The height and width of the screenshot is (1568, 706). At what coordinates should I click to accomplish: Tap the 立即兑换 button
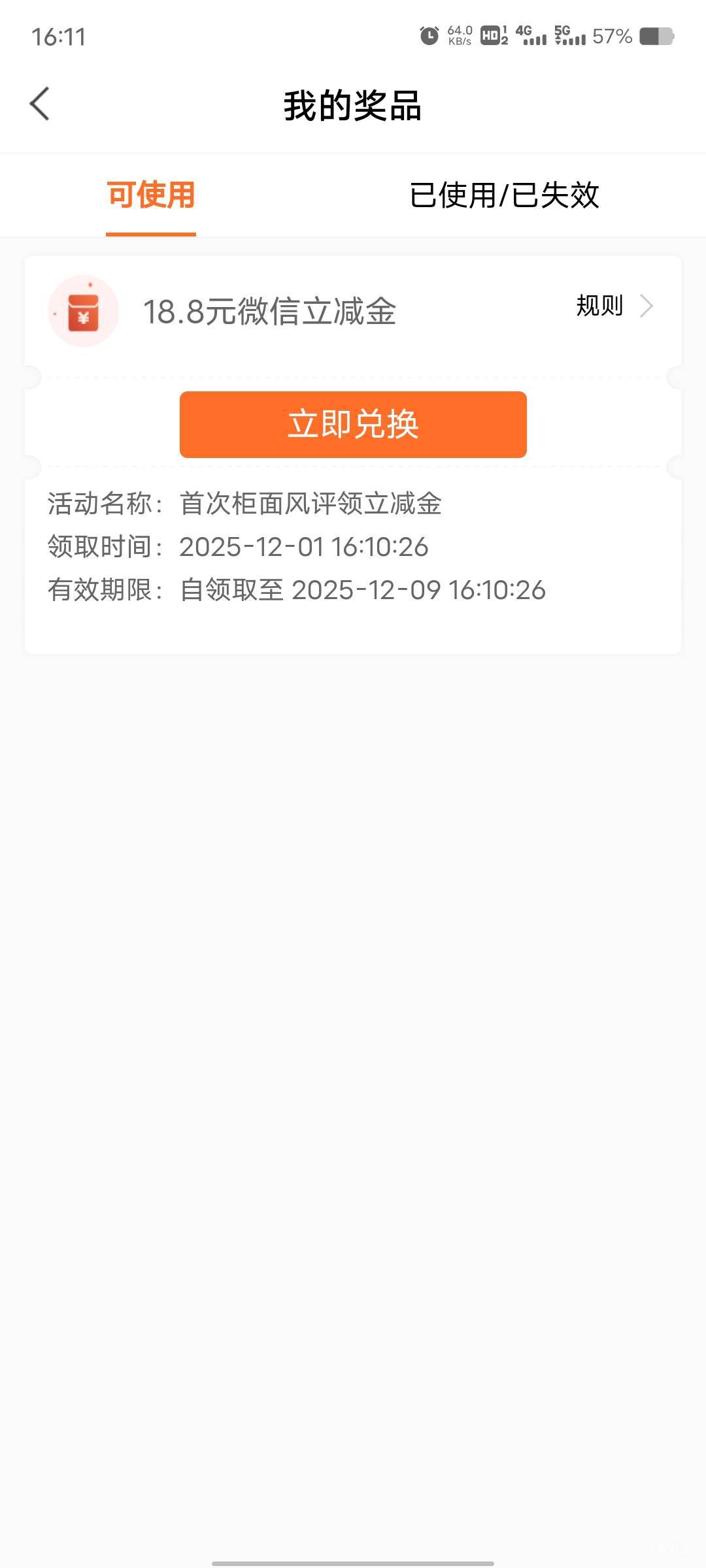coord(353,425)
